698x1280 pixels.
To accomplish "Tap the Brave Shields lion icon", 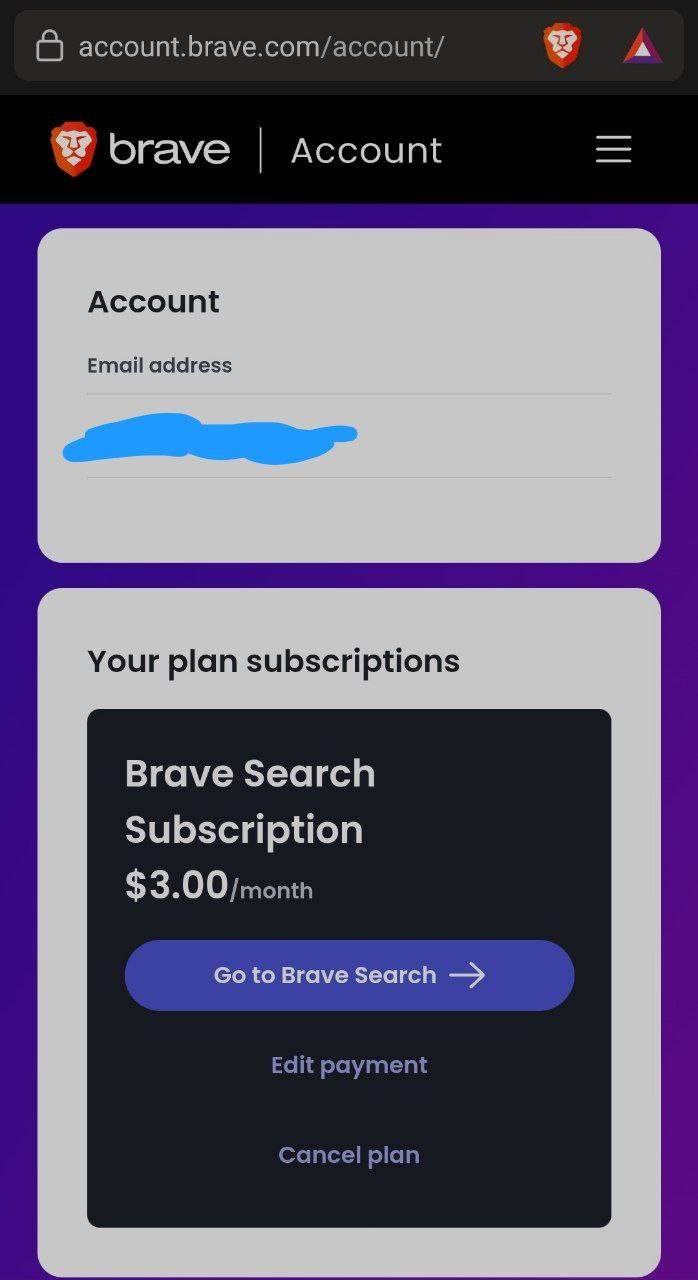I will click(562, 46).
